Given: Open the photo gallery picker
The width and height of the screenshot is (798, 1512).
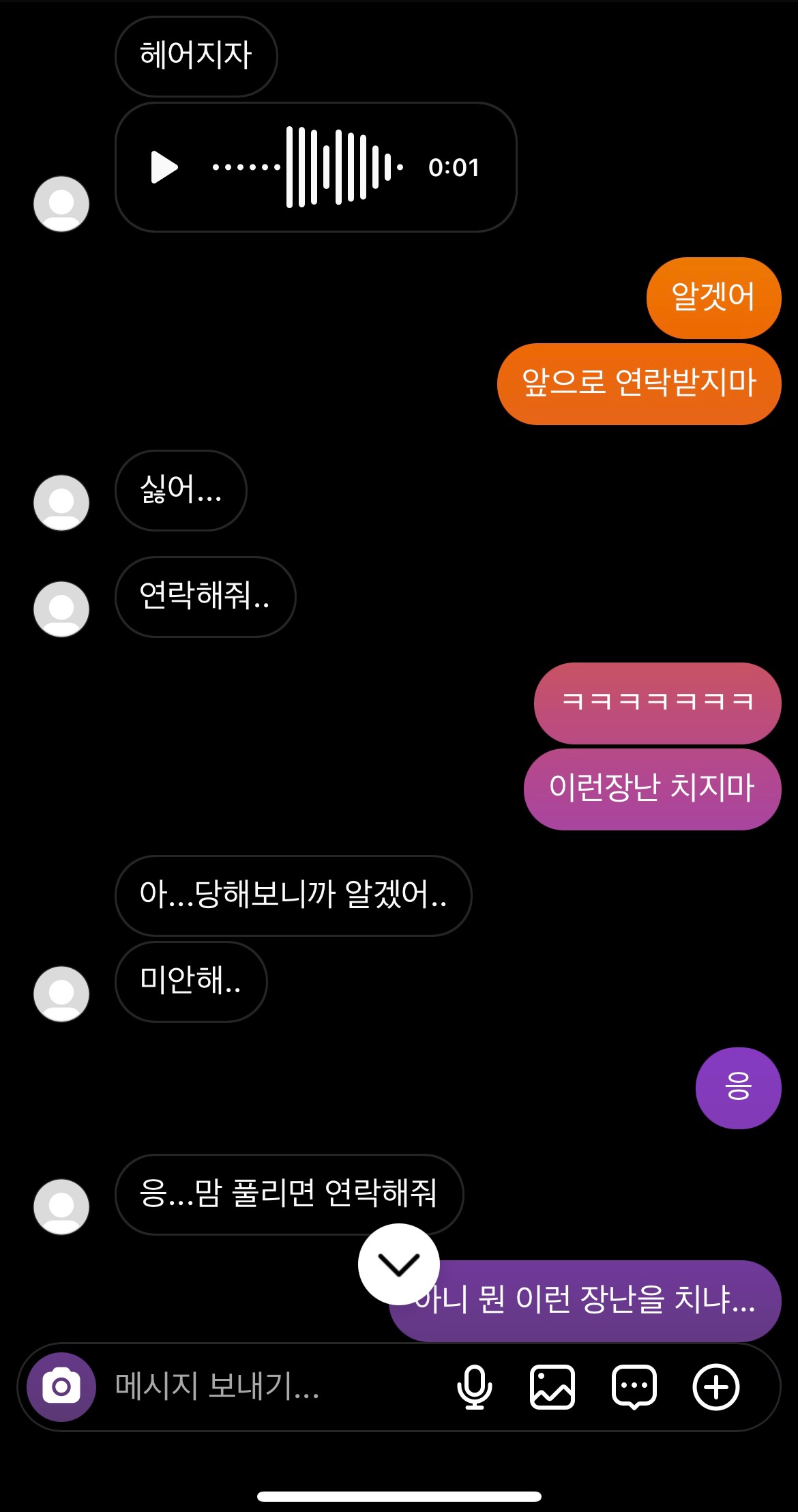Looking at the screenshot, I should (x=552, y=1387).
